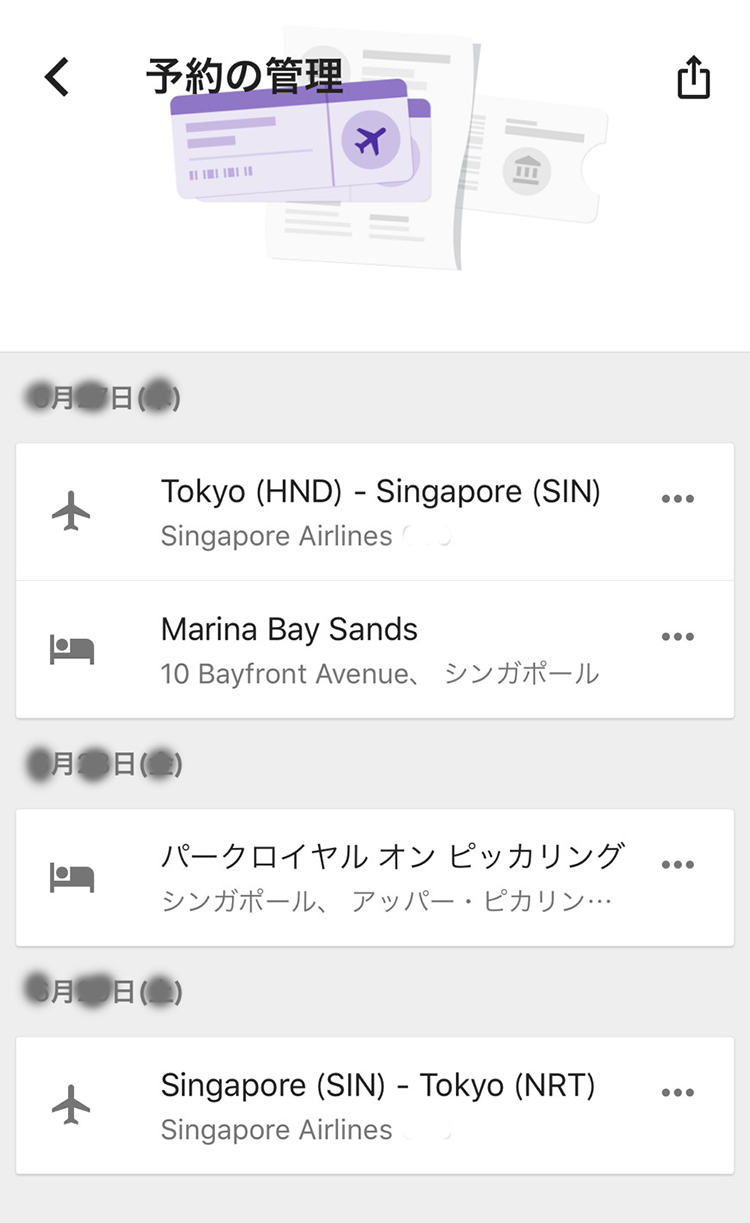Open options for the Tokyo (HND) - Singapore flight
The image size is (750, 1223).
point(678,499)
